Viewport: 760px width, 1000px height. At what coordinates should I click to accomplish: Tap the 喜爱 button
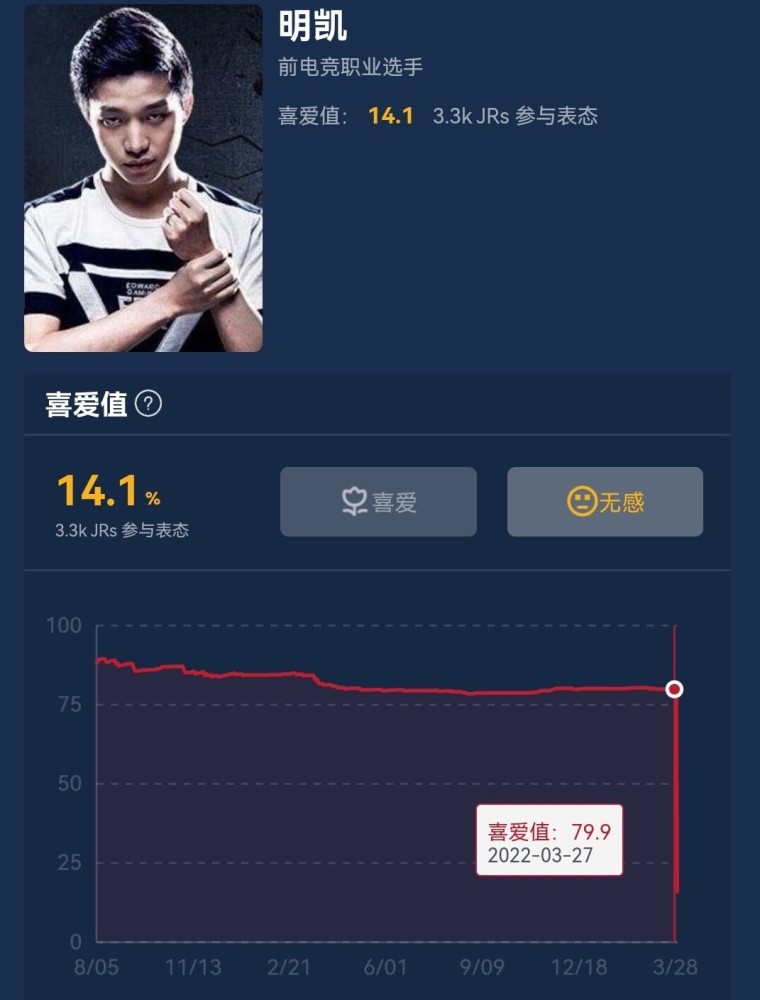coord(378,502)
